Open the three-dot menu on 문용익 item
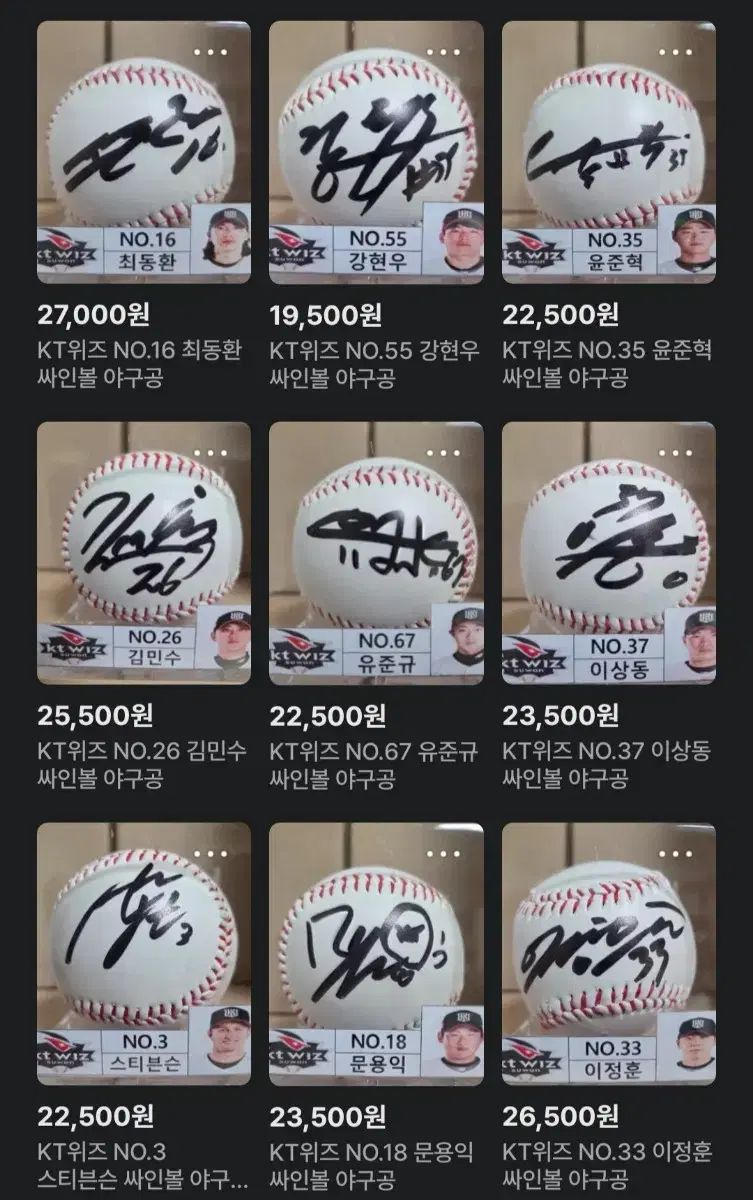 pos(443,853)
